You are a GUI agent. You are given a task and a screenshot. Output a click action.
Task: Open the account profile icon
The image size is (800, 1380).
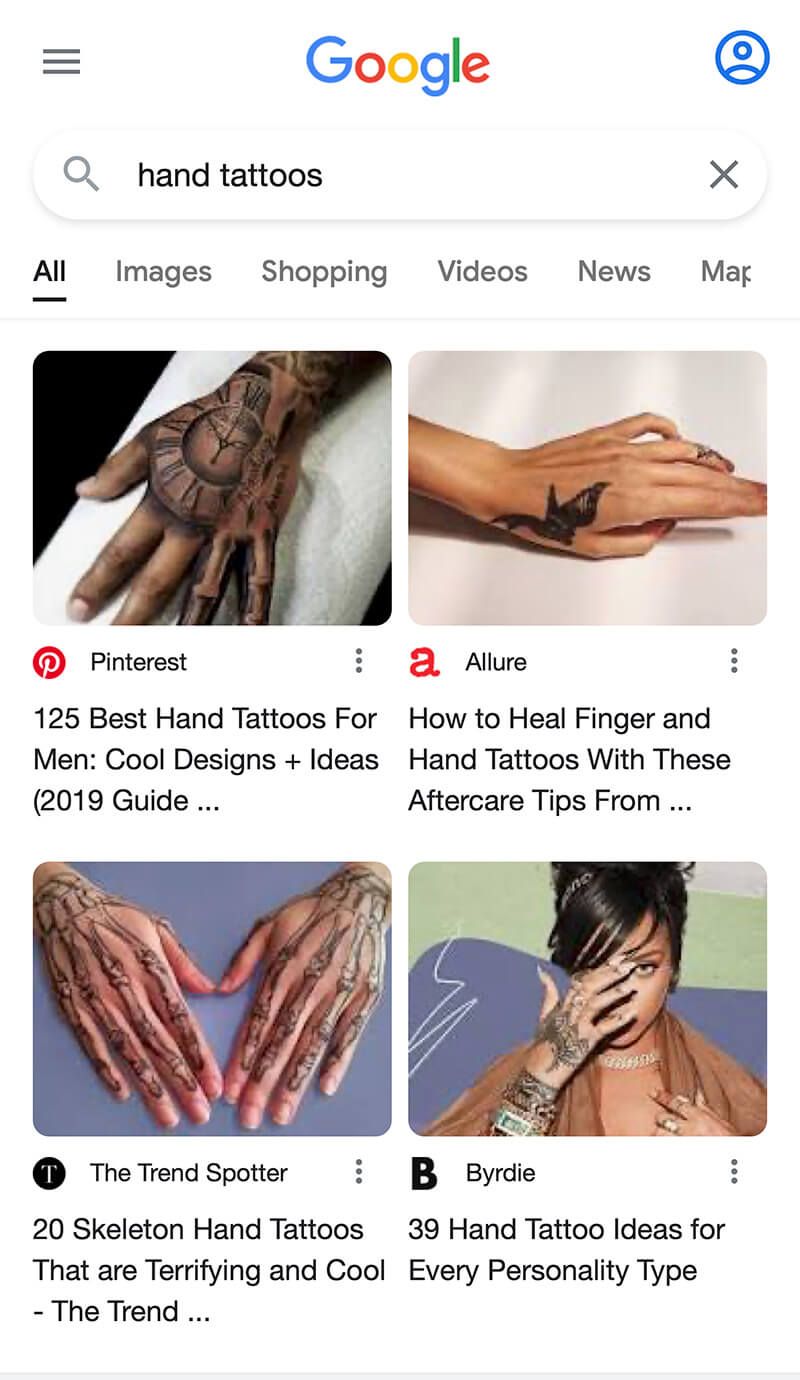point(742,58)
